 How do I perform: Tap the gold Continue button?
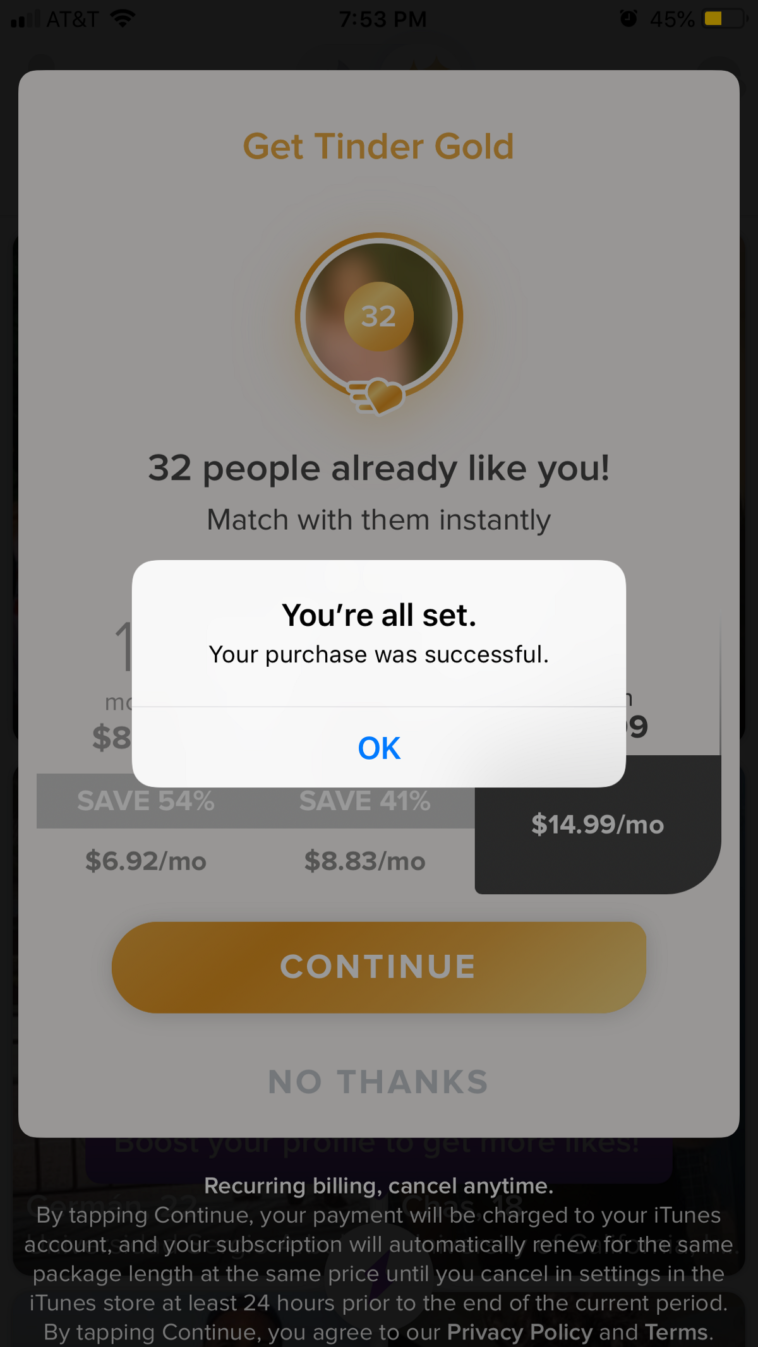click(x=378, y=966)
